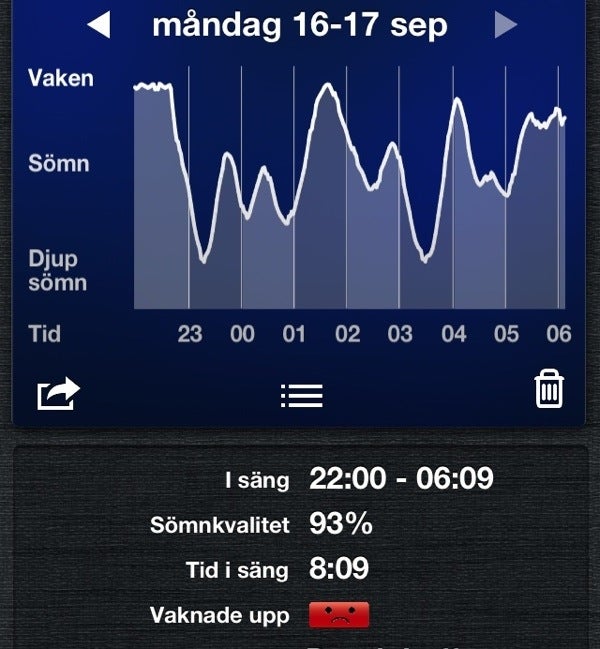Open the list view of nights
Screen dimensions: 600x649
point(301,395)
